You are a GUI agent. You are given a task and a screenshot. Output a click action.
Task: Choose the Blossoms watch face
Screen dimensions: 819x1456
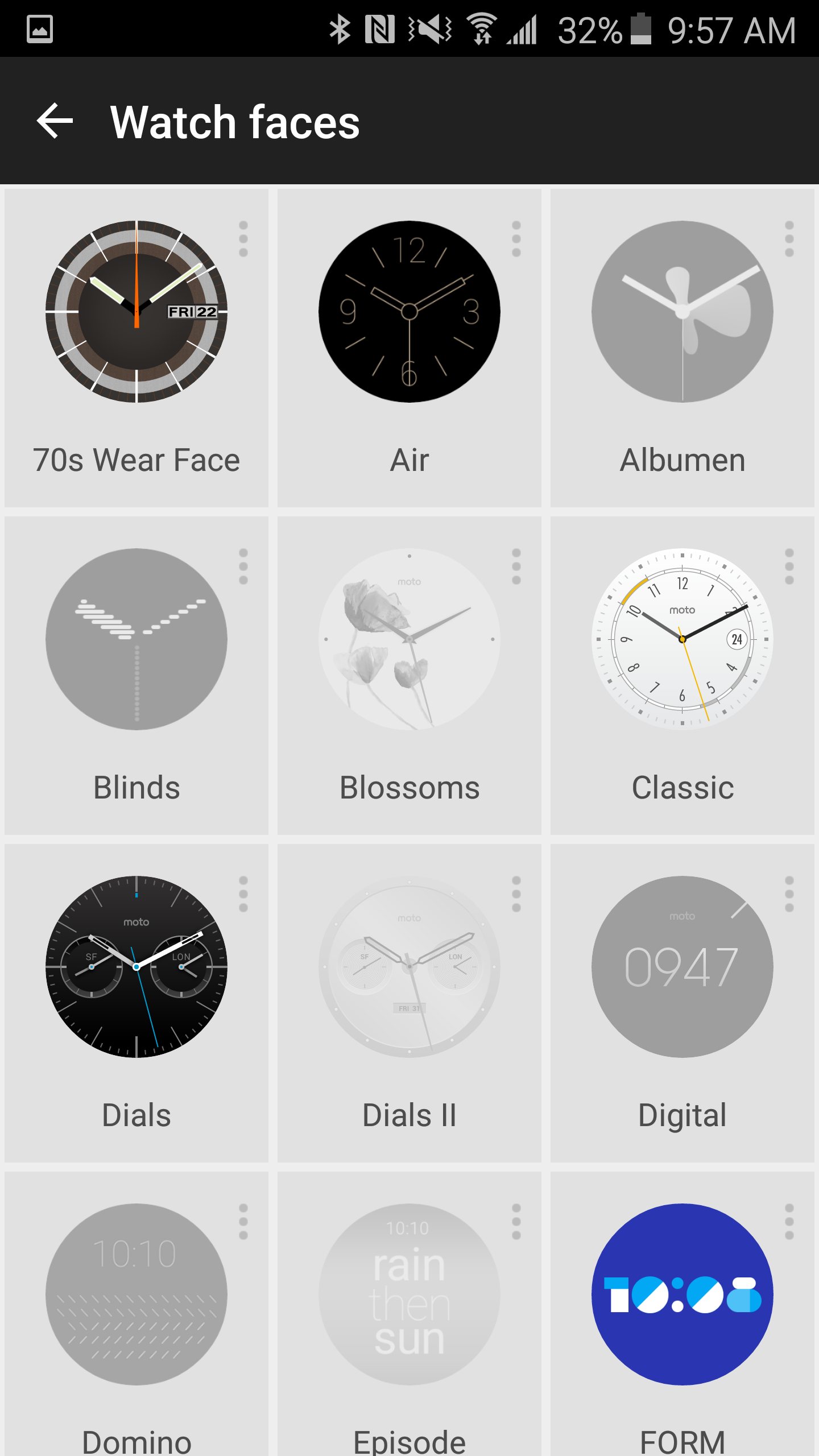[x=409, y=639]
